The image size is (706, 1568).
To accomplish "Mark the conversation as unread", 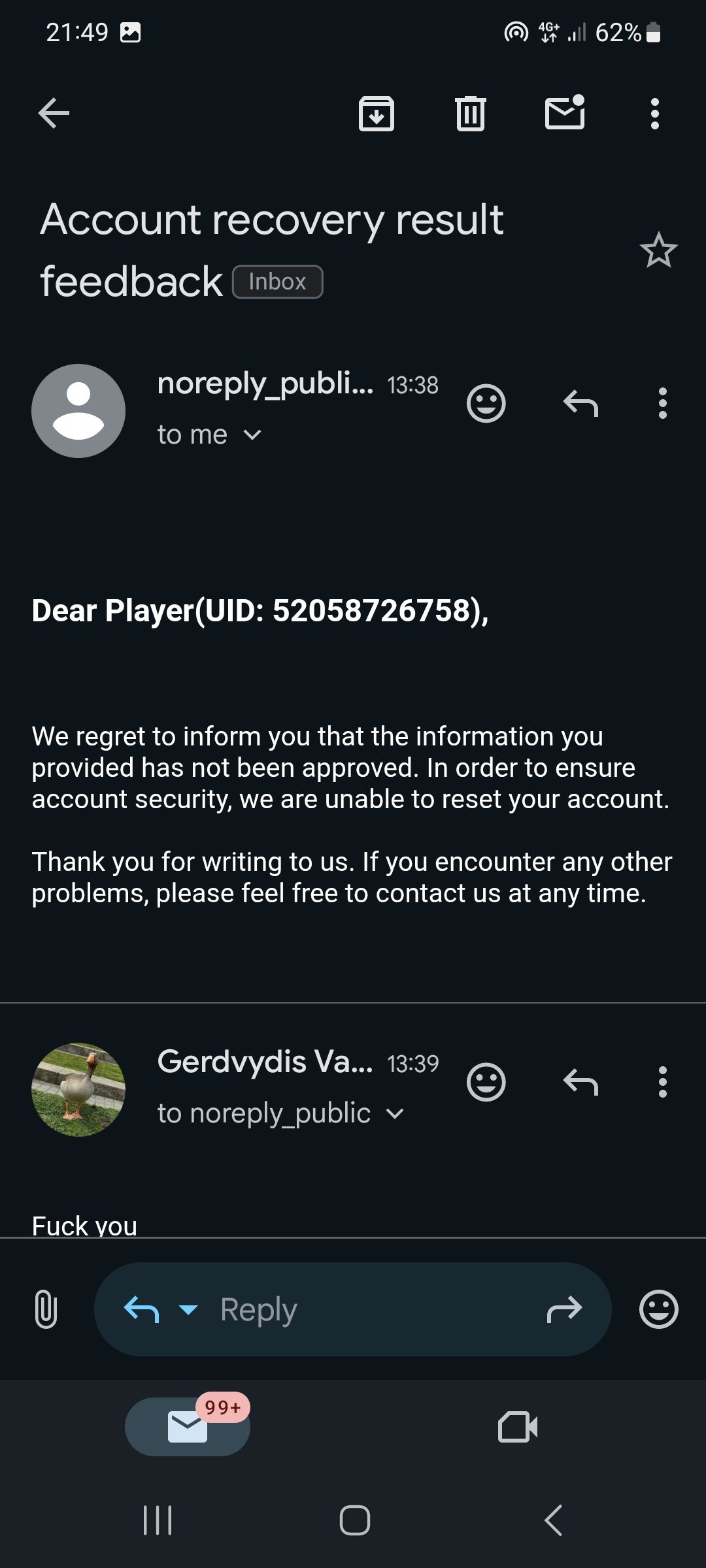I will coord(565,114).
